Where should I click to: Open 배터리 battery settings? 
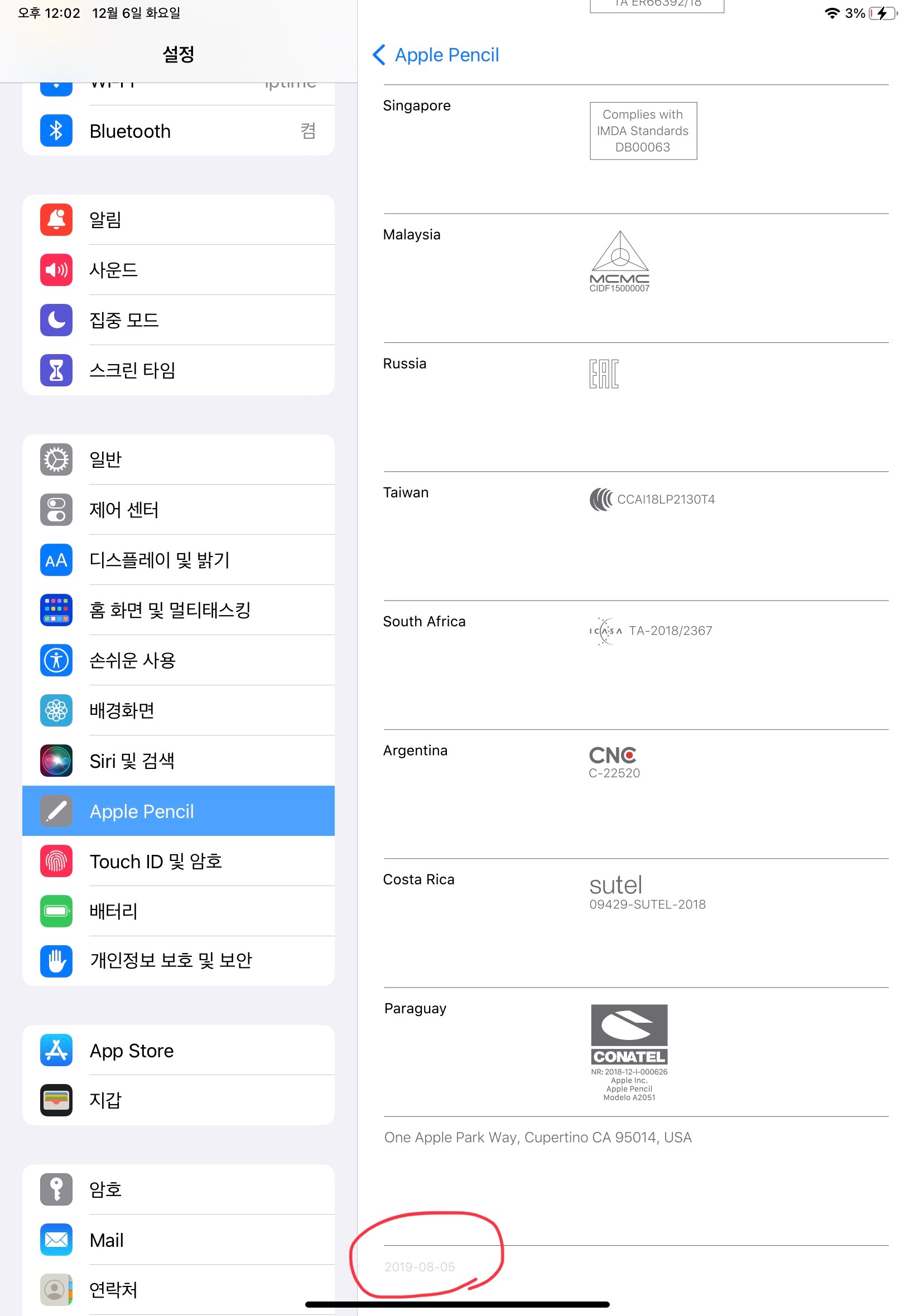point(179,911)
